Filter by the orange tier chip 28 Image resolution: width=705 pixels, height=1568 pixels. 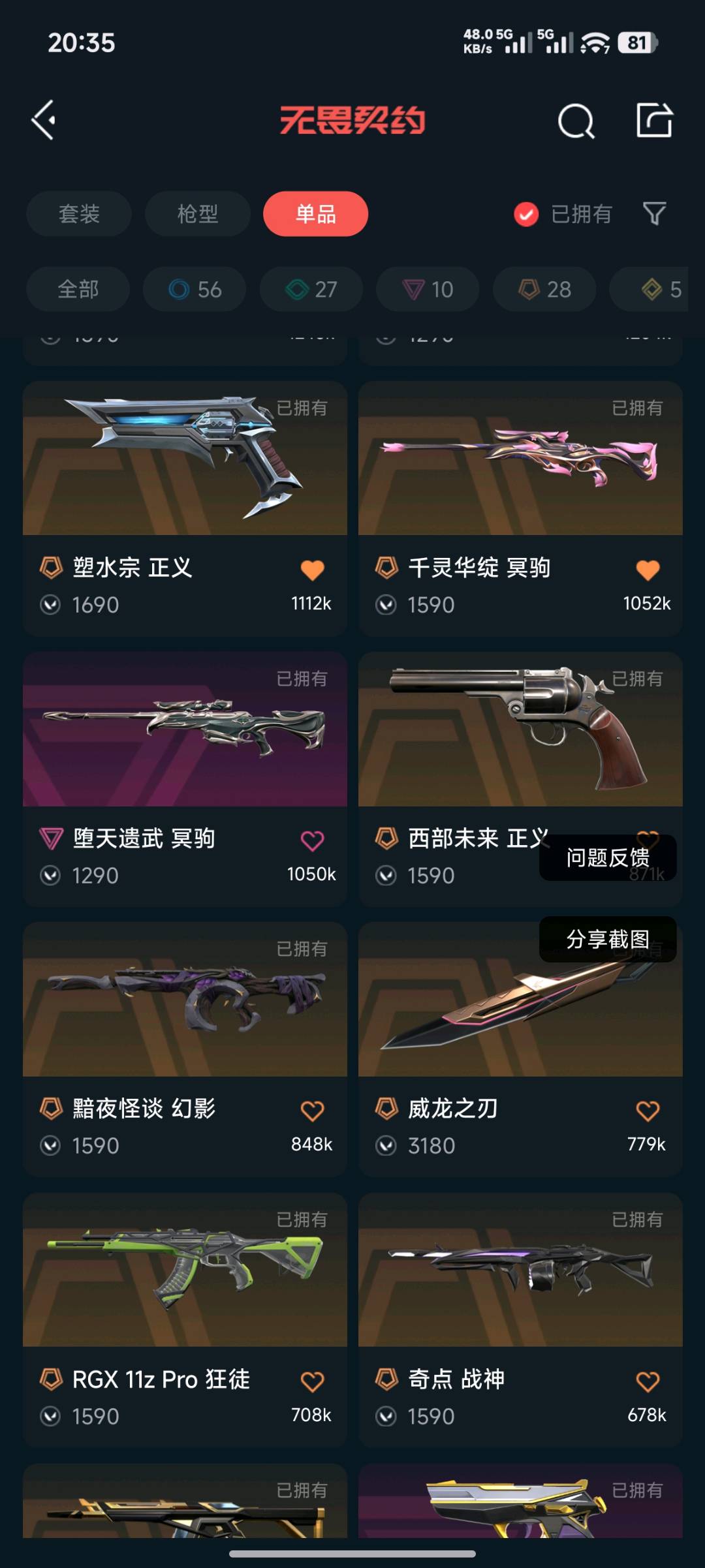pyautogui.click(x=544, y=289)
